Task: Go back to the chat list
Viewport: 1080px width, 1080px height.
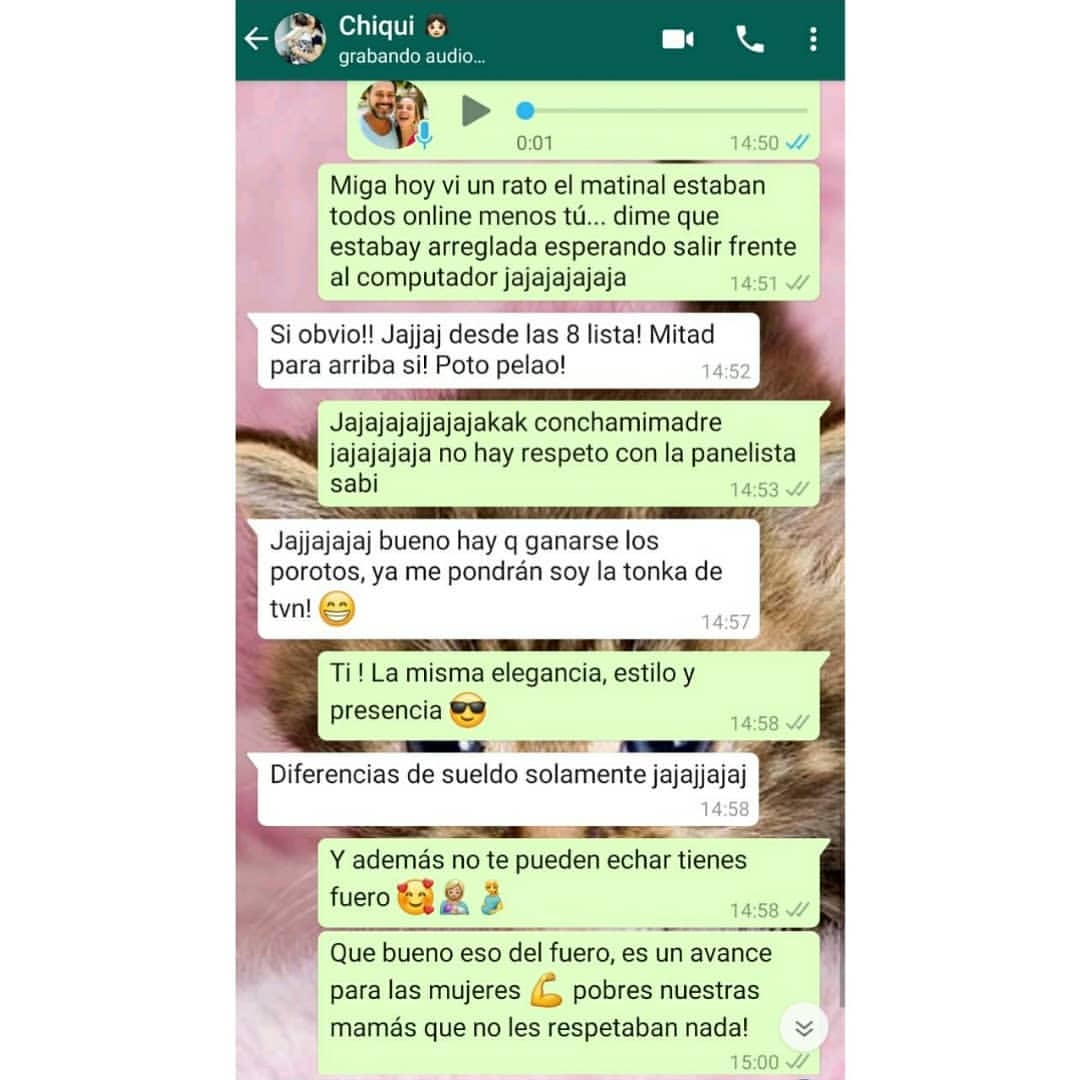Action: pos(256,39)
